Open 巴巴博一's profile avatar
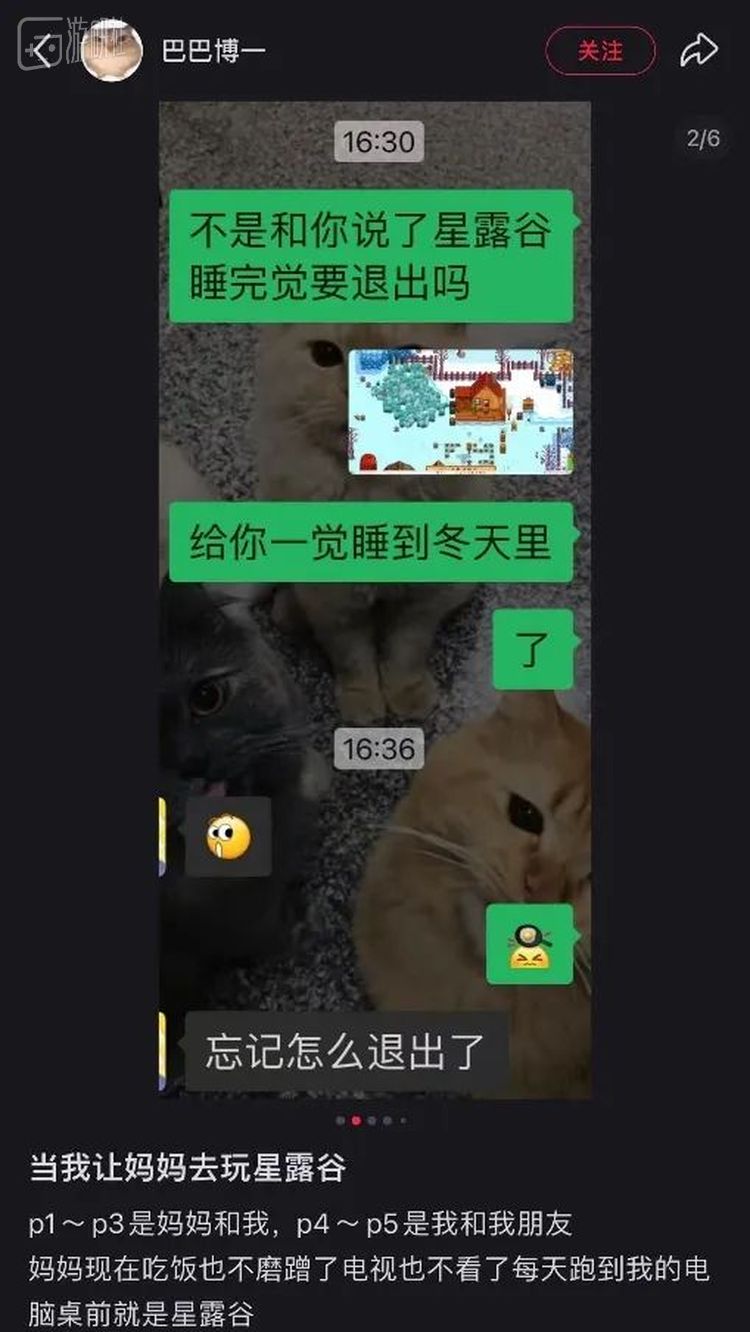The image size is (750, 1332). pyautogui.click(x=111, y=50)
